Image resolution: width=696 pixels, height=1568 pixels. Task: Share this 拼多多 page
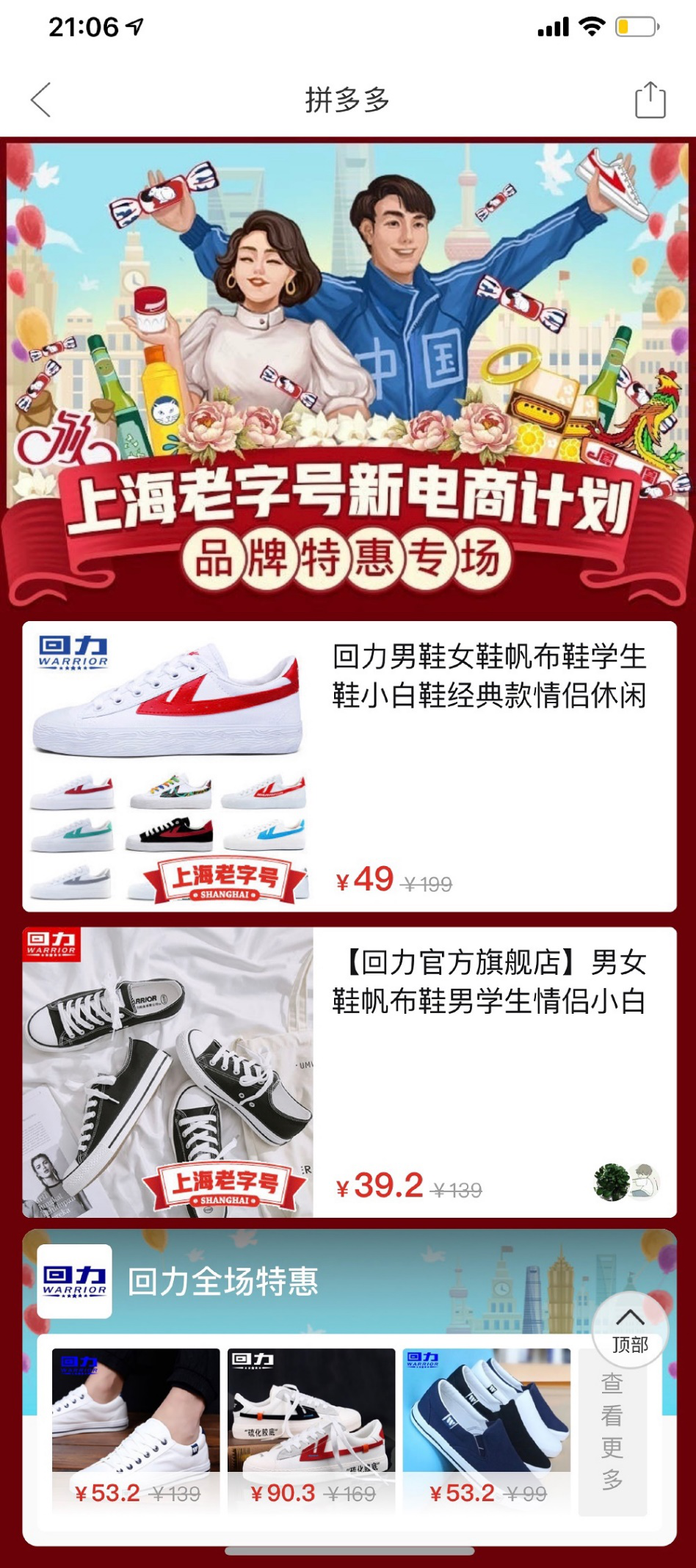[650, 100]
